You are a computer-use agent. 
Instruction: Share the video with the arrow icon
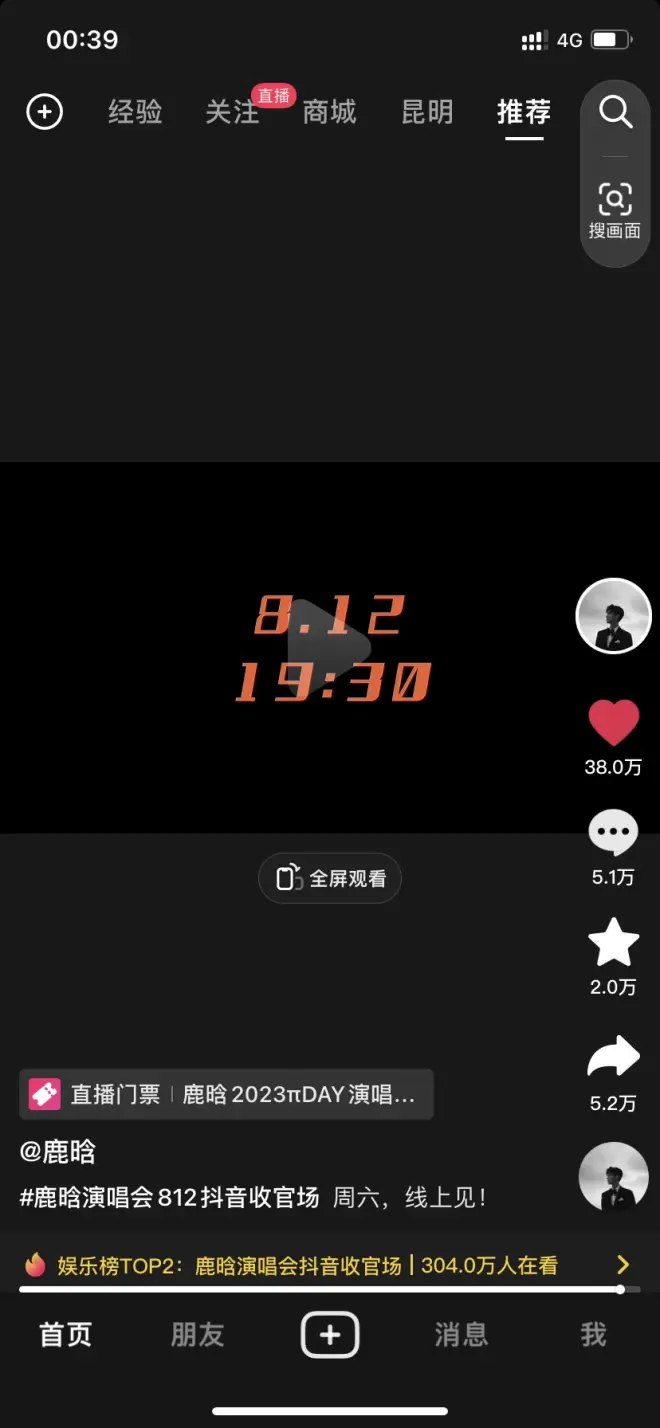coord(613,1057)
